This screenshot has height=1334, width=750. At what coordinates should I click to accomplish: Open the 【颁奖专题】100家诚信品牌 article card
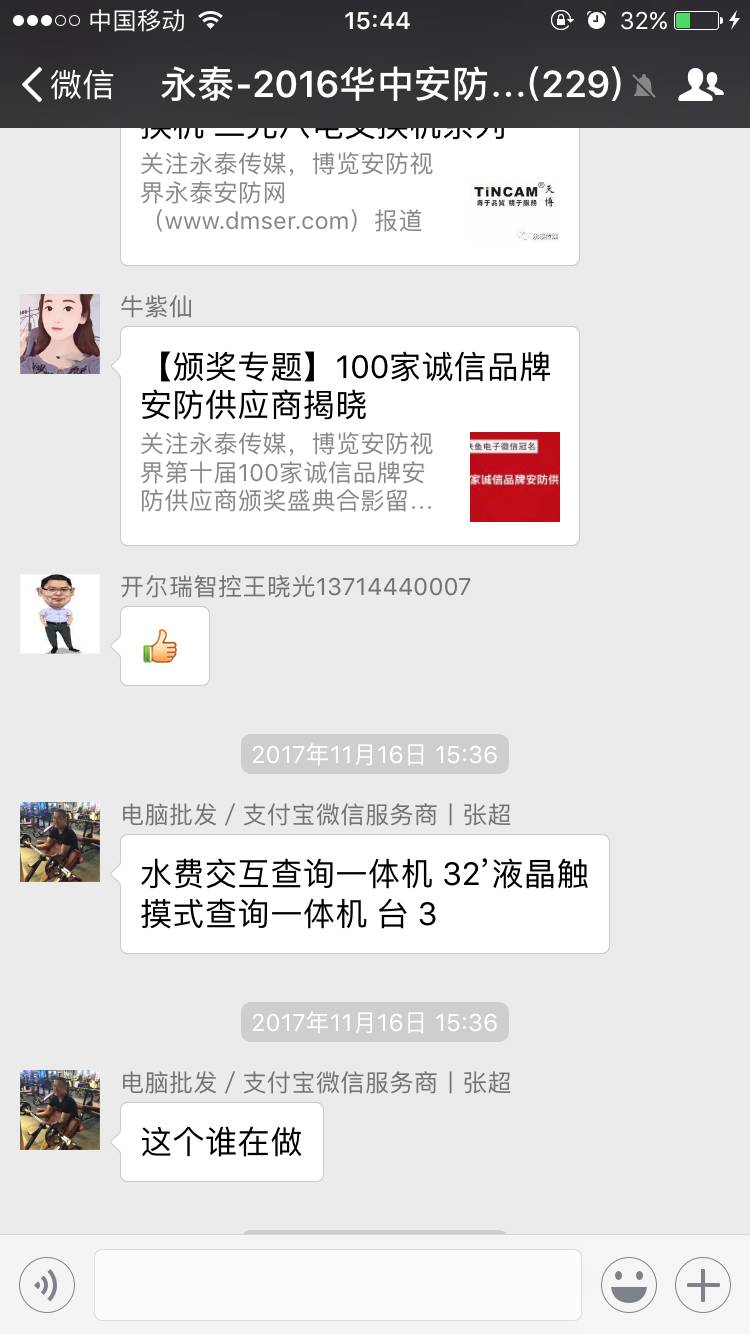point(350,436)
